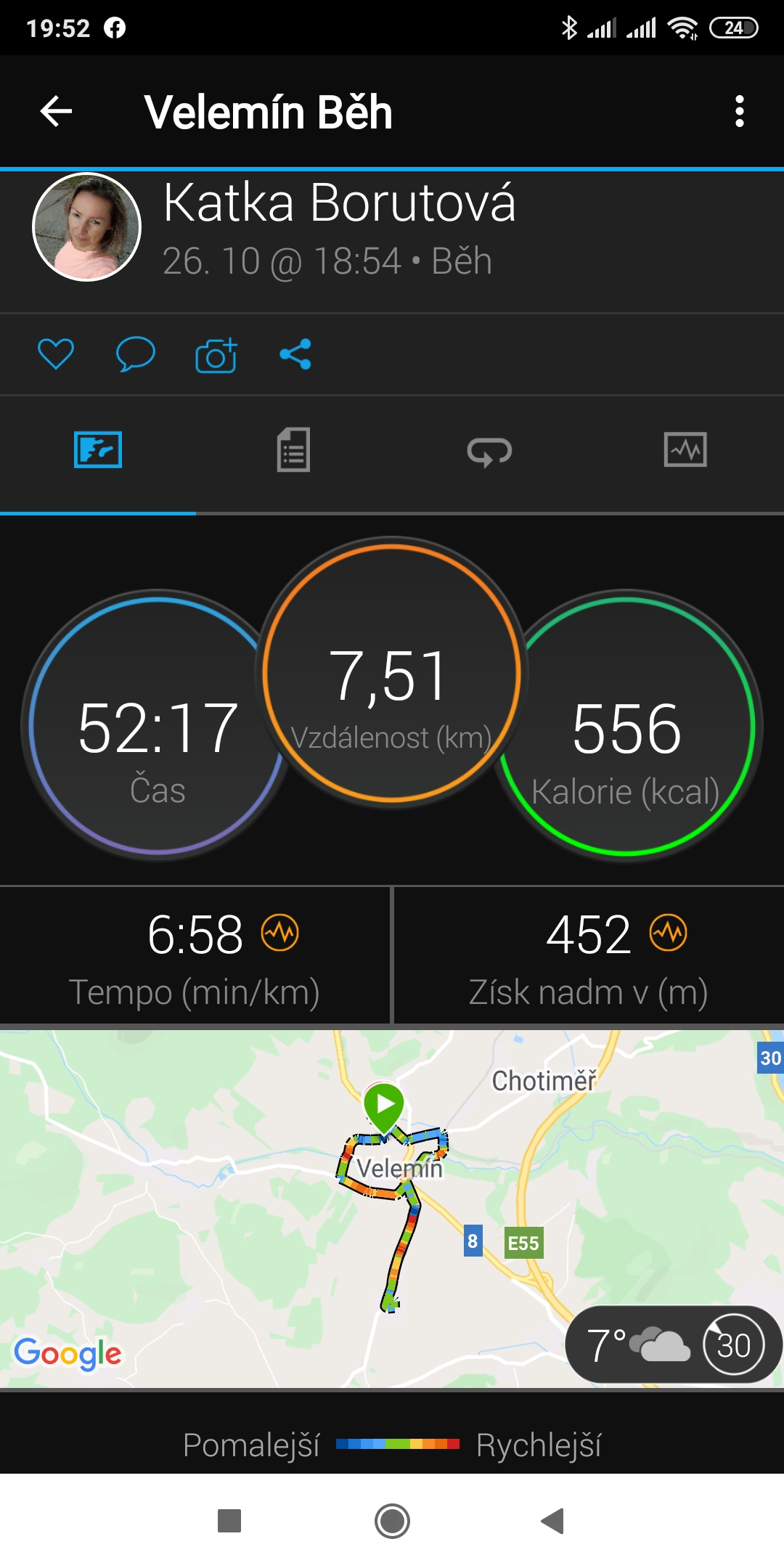This screenshot has width=784, height=1568.
Task: Open the three-dot overflow menu
Action: [739, 112]
